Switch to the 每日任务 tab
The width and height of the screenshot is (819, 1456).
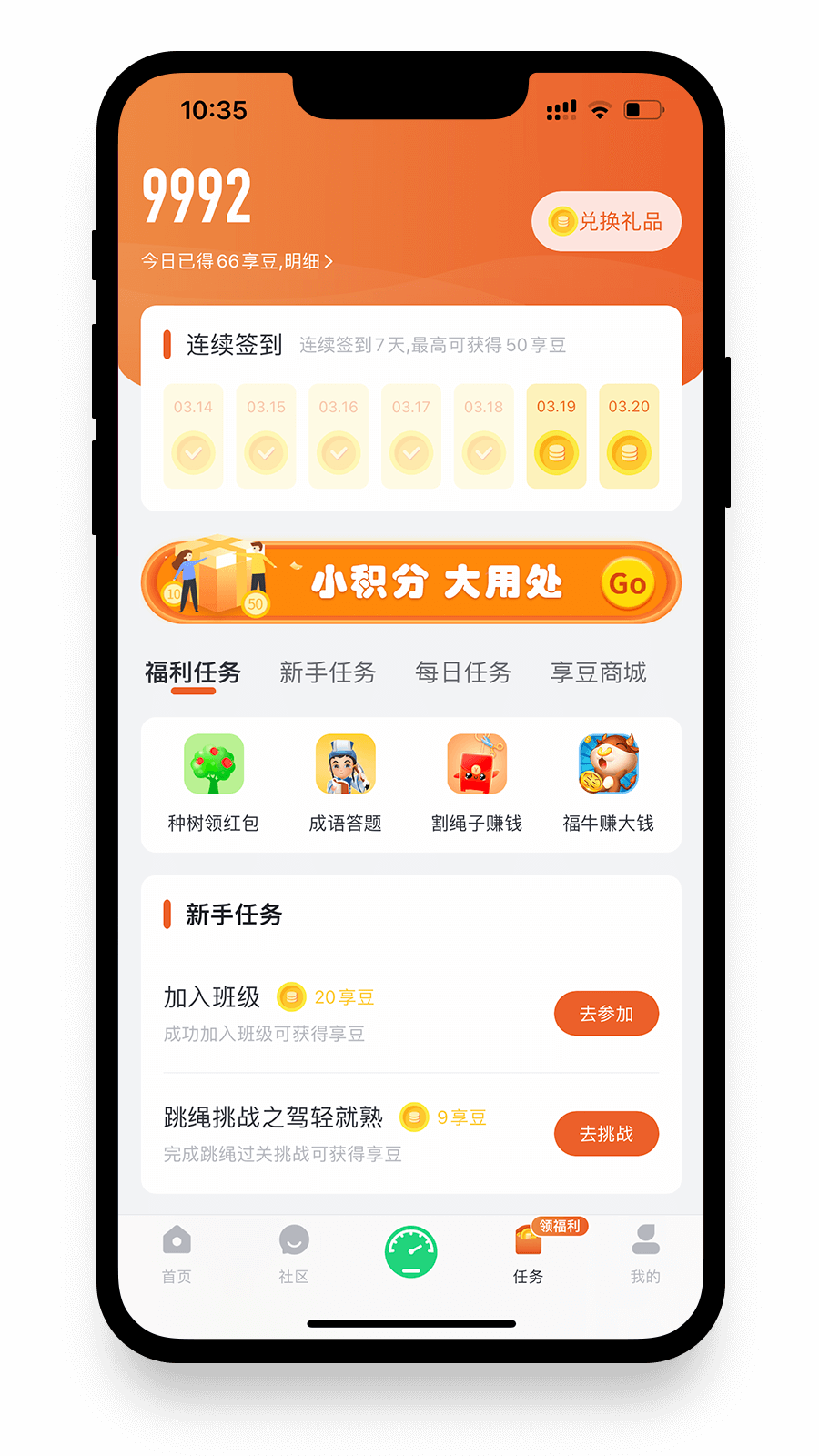coord(463,672)
